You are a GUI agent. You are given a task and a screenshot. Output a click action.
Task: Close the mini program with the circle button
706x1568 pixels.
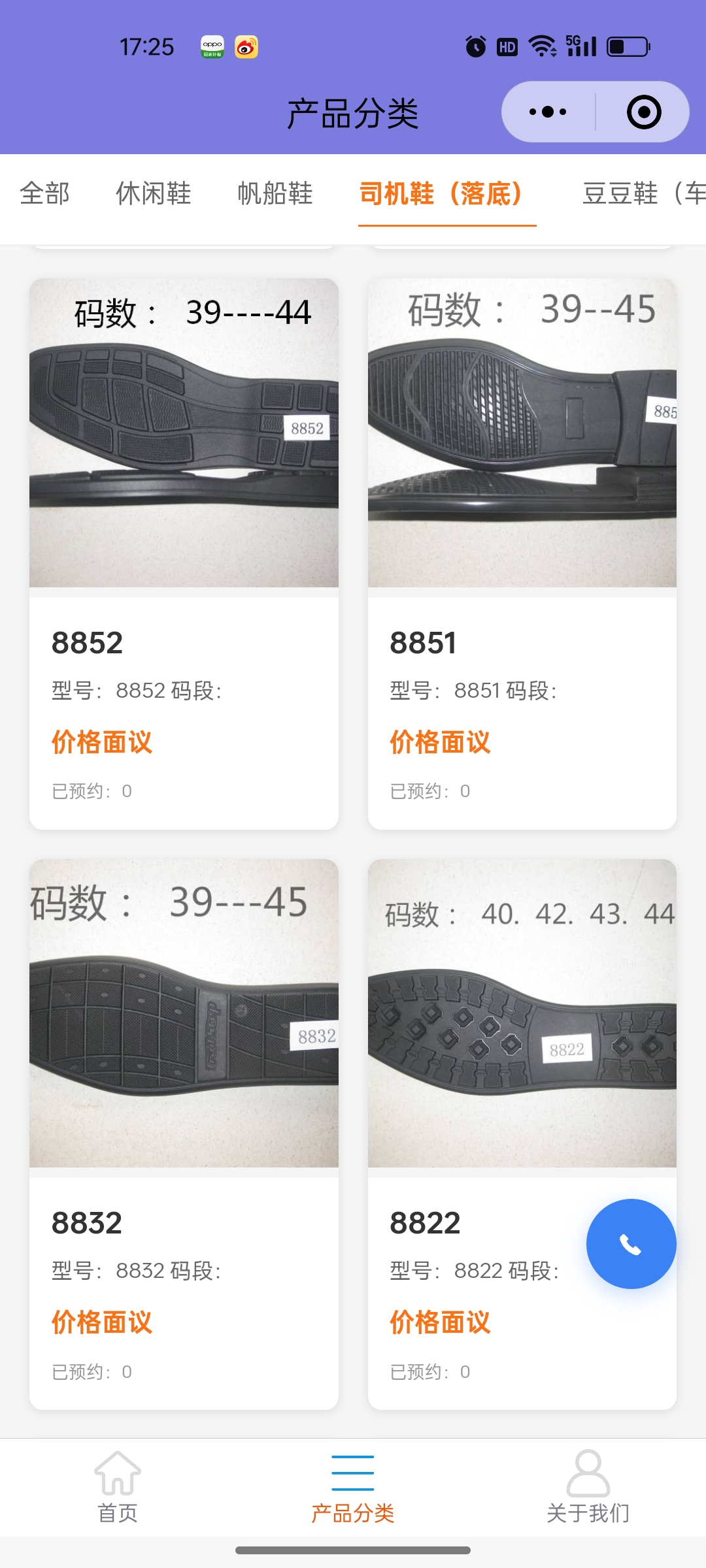(643, 112)
